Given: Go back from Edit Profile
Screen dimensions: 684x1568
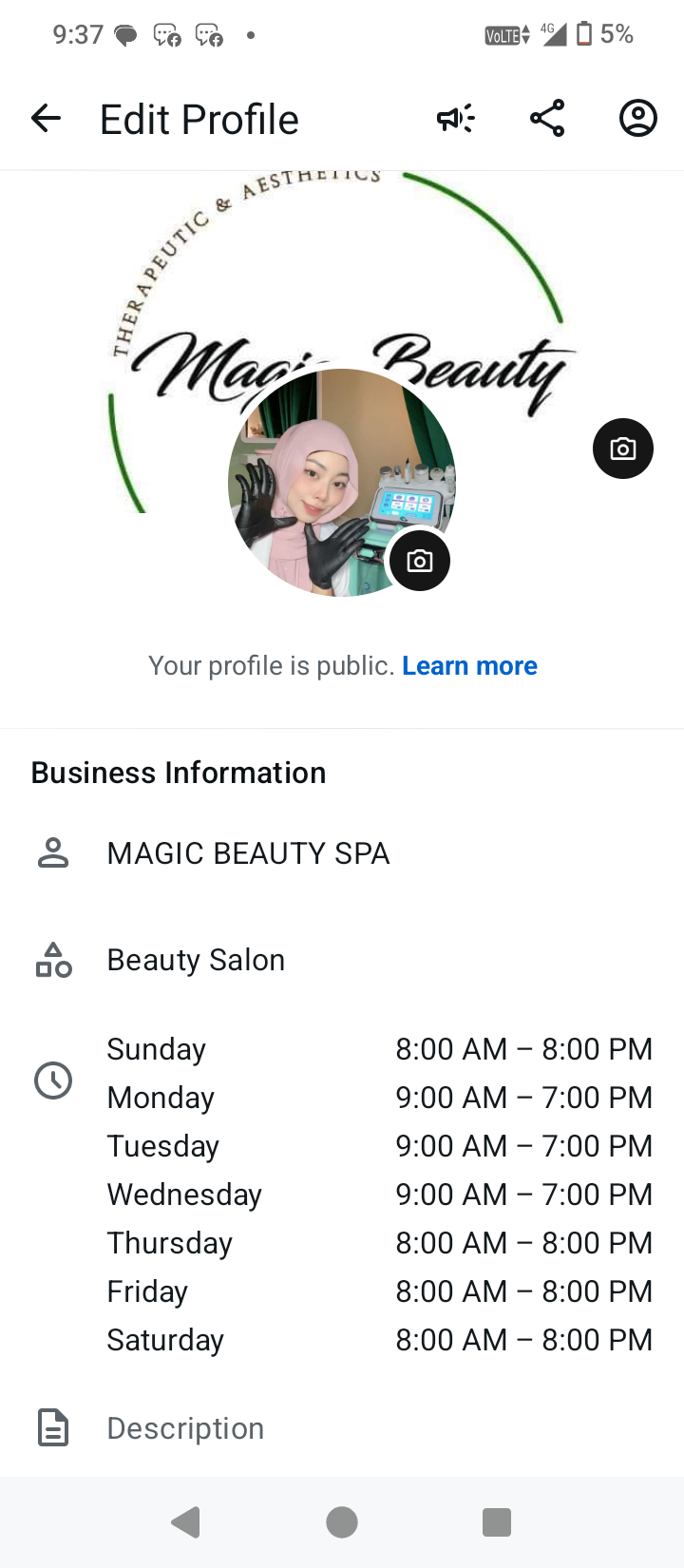Looking at the screenshot, I should (x=46, y=119).
